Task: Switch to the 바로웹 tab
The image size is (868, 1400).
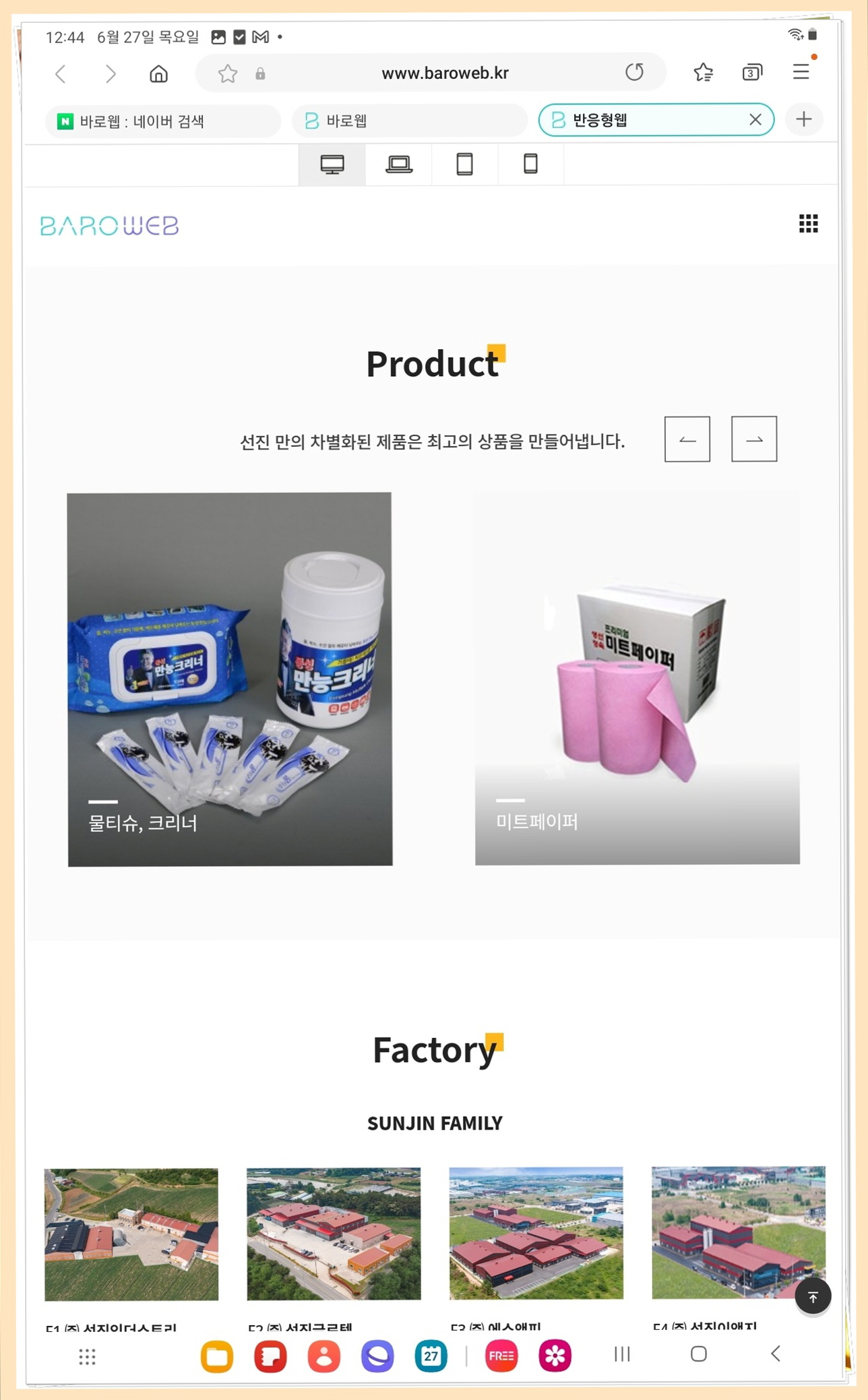Action: 409,121
